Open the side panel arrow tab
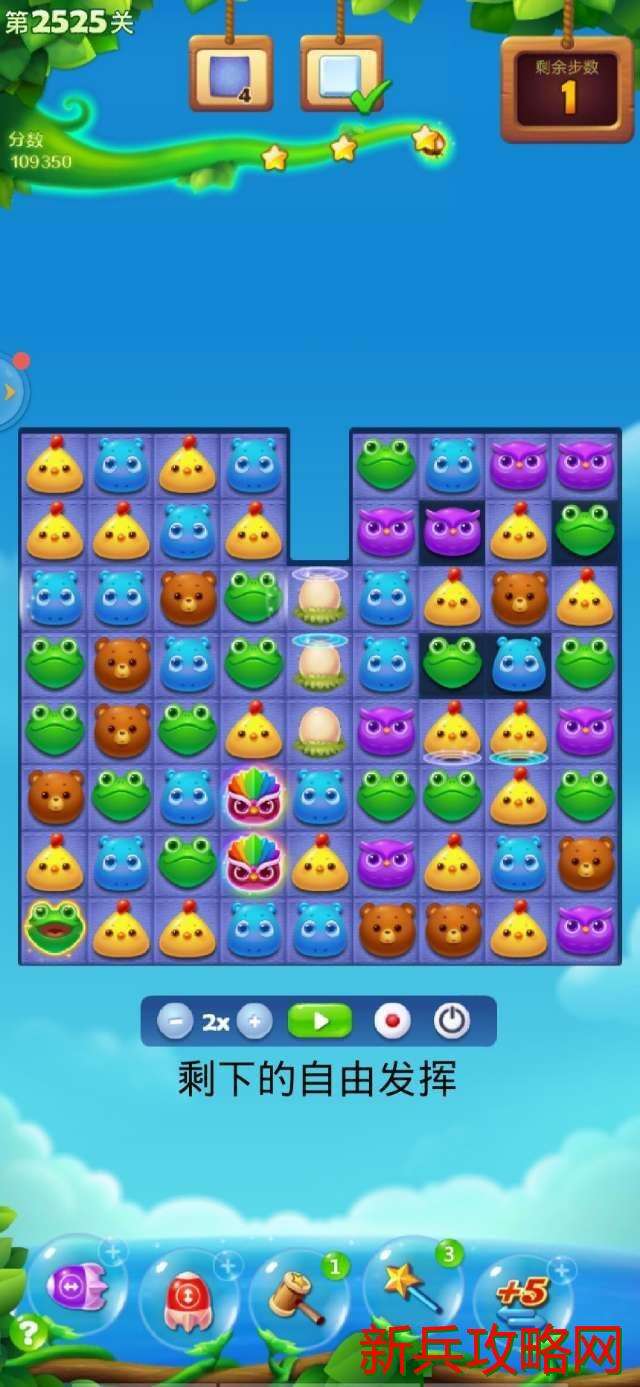This screenshot has height=1387, width=640. point(10,392)
